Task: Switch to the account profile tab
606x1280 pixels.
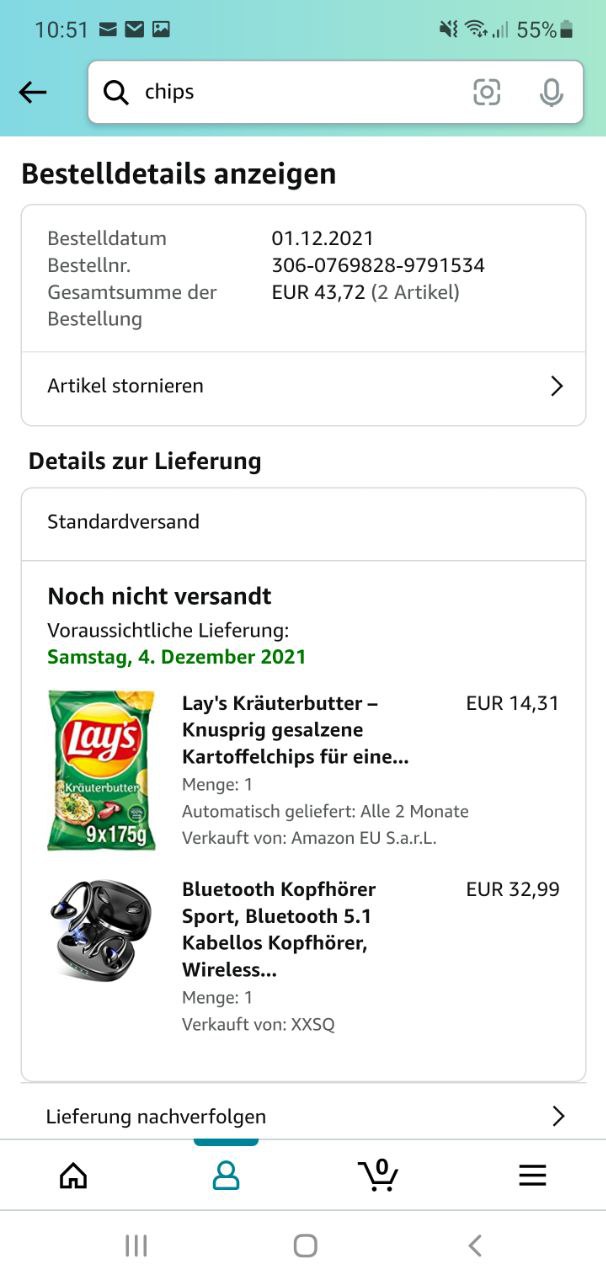Action: point(226,1175)
